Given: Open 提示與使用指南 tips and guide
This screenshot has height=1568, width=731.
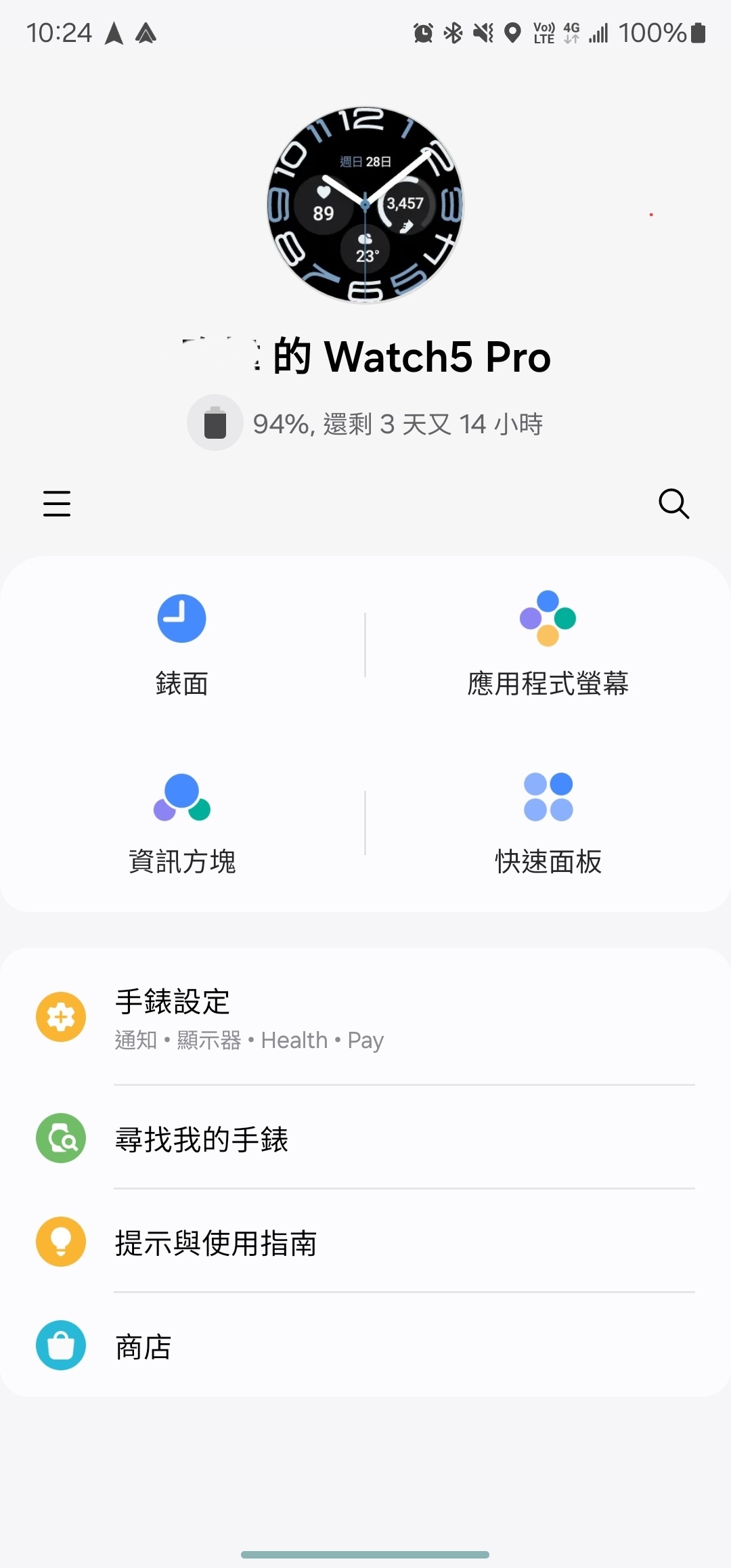Looking at the screenshot, I should coord(365,1242).
